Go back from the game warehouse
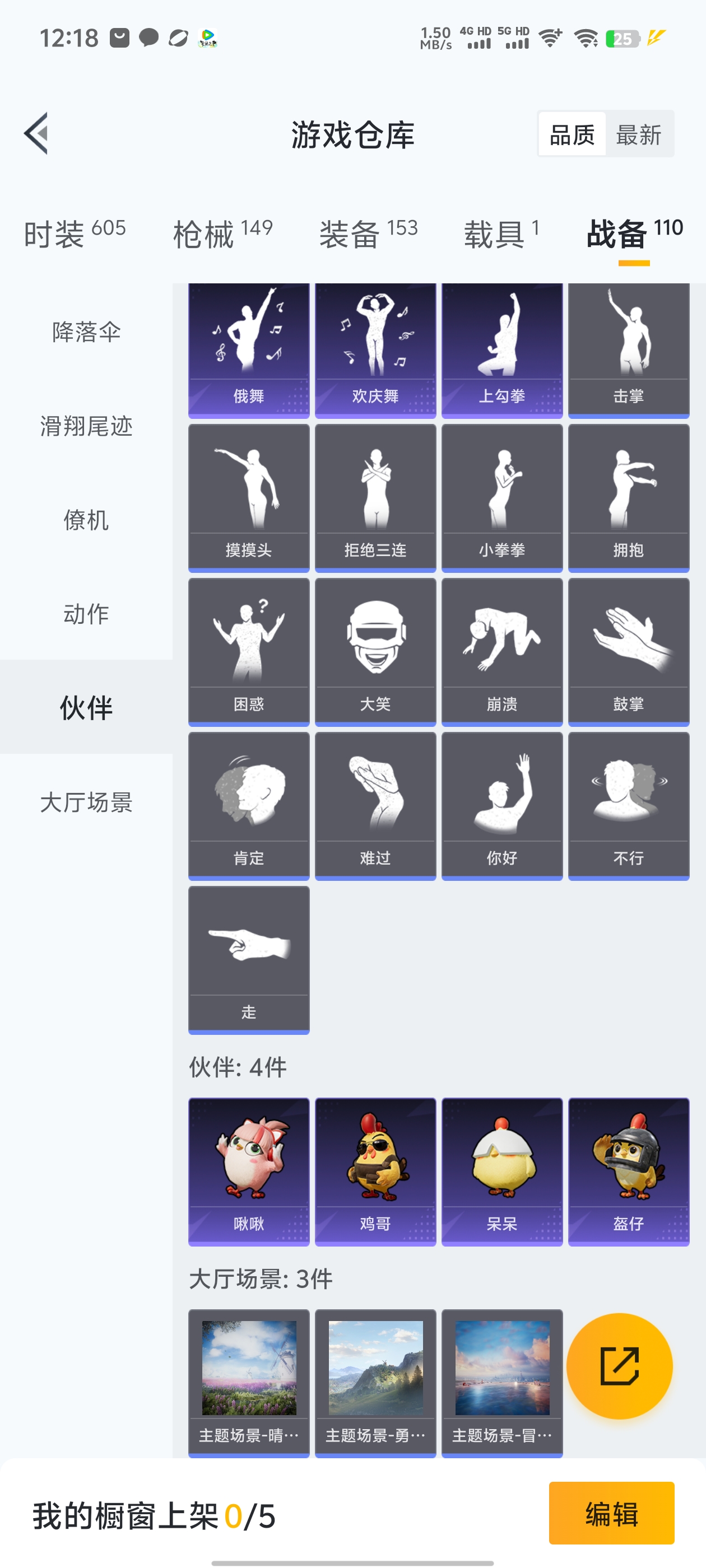706x1568 pixels. tap(36, 133)
